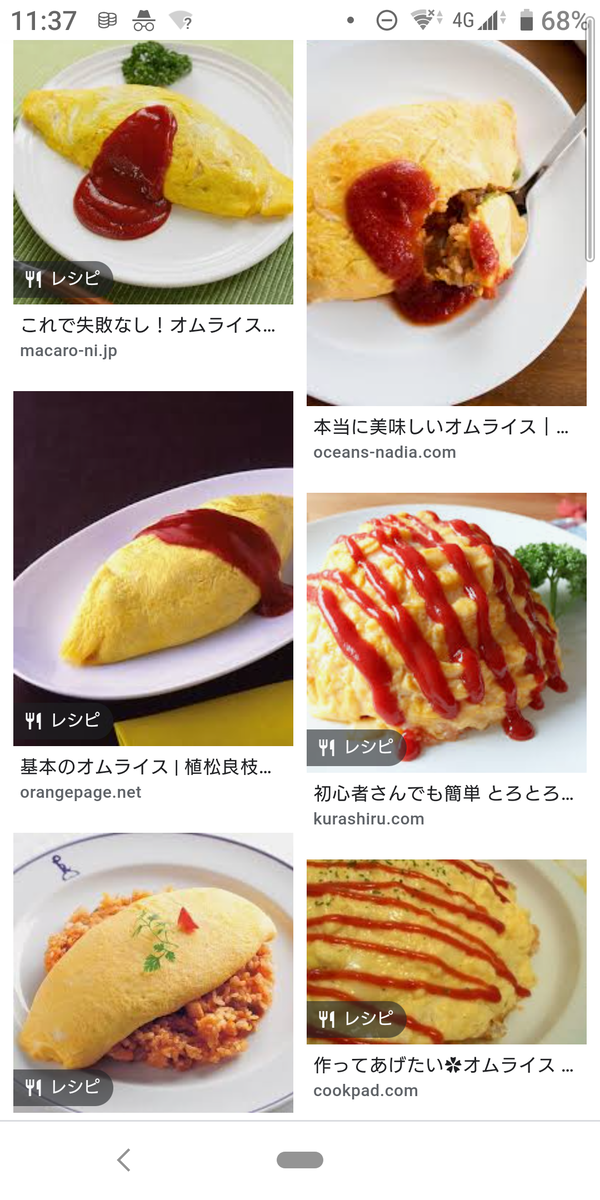Viewport: 600px width, 1200px height.
Task: Open the macaro-ni.jp omurice recipe image
Action: pos(153,172)
